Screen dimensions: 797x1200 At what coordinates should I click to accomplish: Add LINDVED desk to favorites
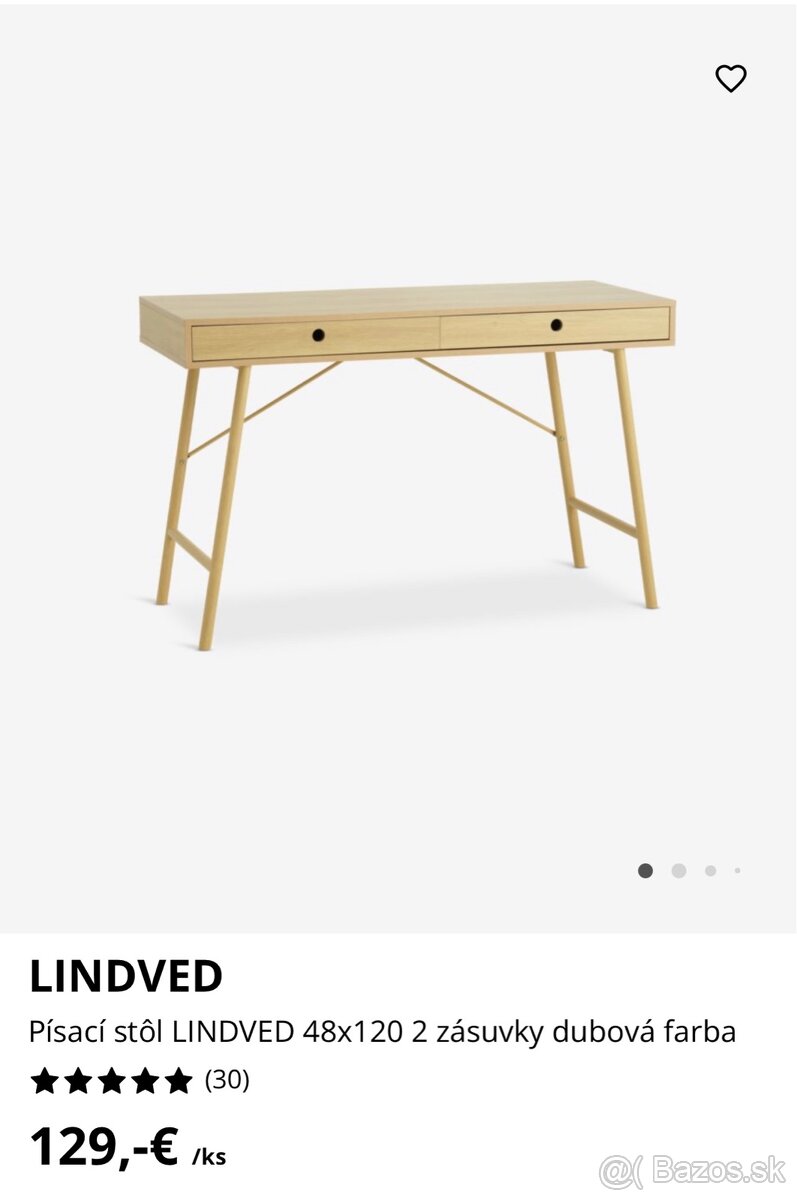click(x=731, y=78)
